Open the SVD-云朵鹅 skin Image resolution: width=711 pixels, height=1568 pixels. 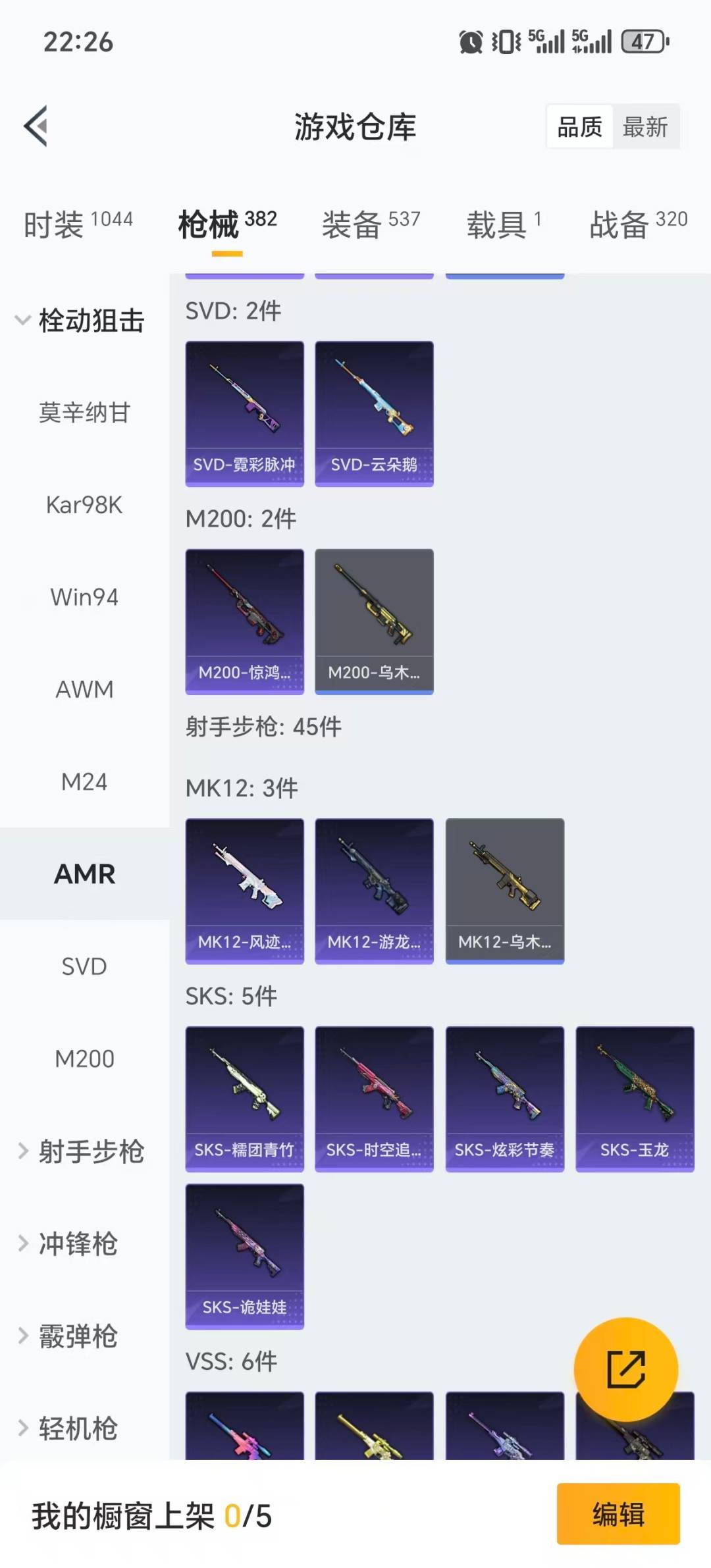pyautogui.click(x=374, y=413)
